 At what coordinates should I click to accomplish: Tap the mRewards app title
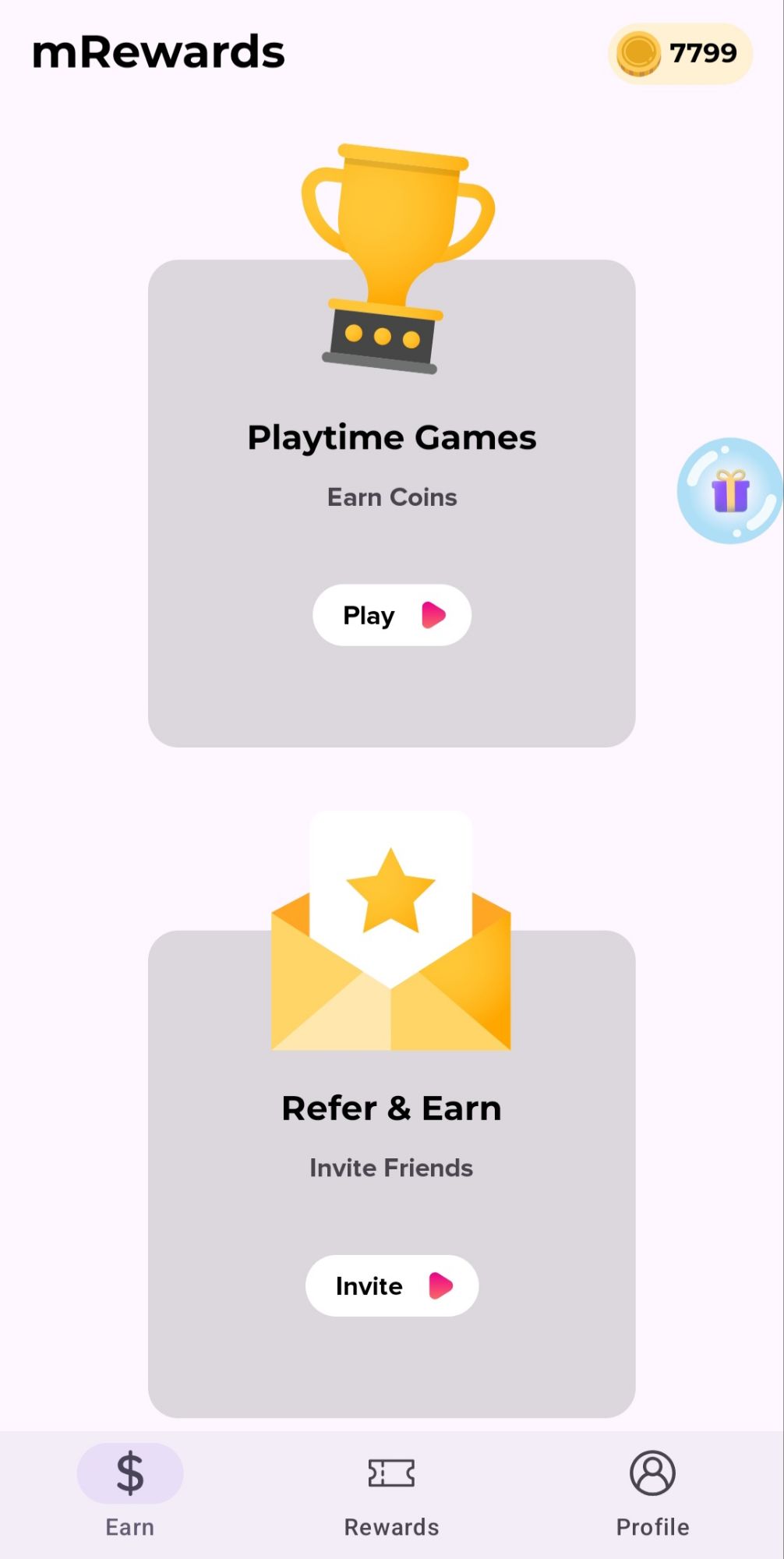158,53
